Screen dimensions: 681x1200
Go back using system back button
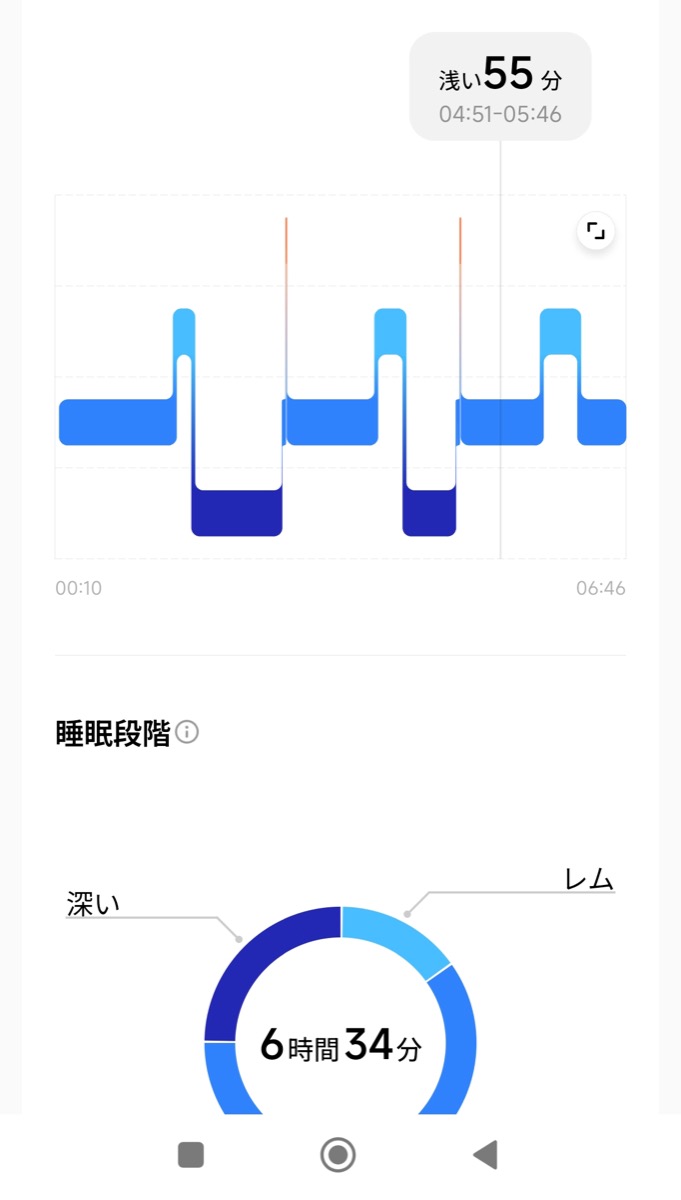click(486, 1155)
